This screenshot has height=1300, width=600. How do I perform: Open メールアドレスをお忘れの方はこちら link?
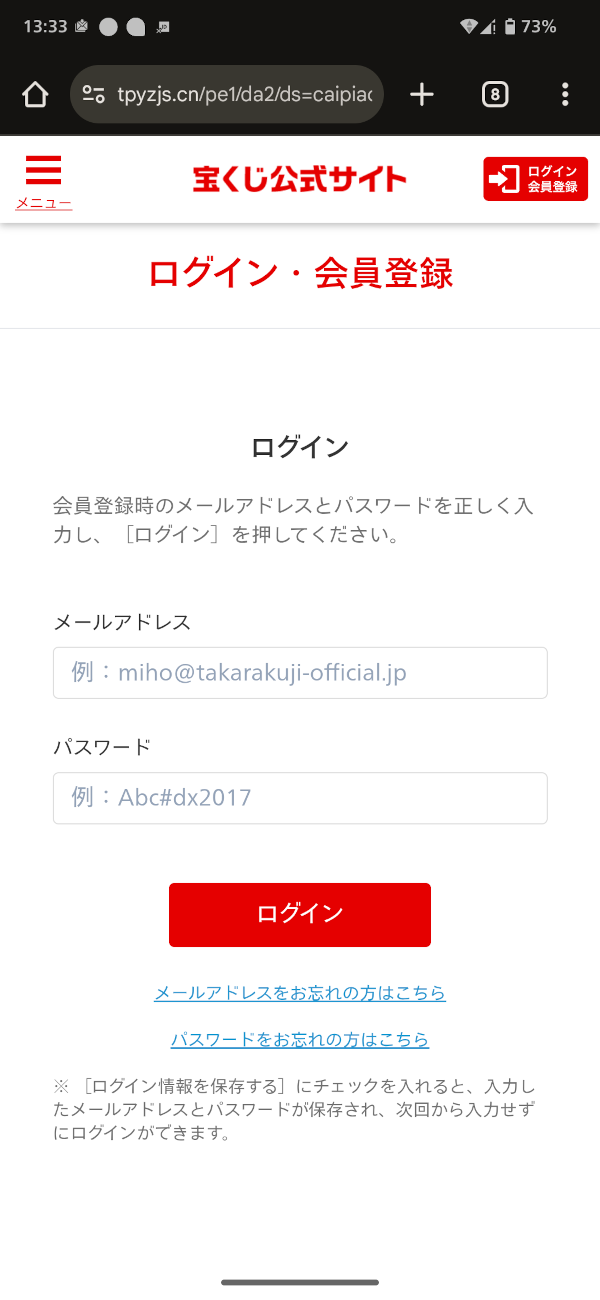300,993
